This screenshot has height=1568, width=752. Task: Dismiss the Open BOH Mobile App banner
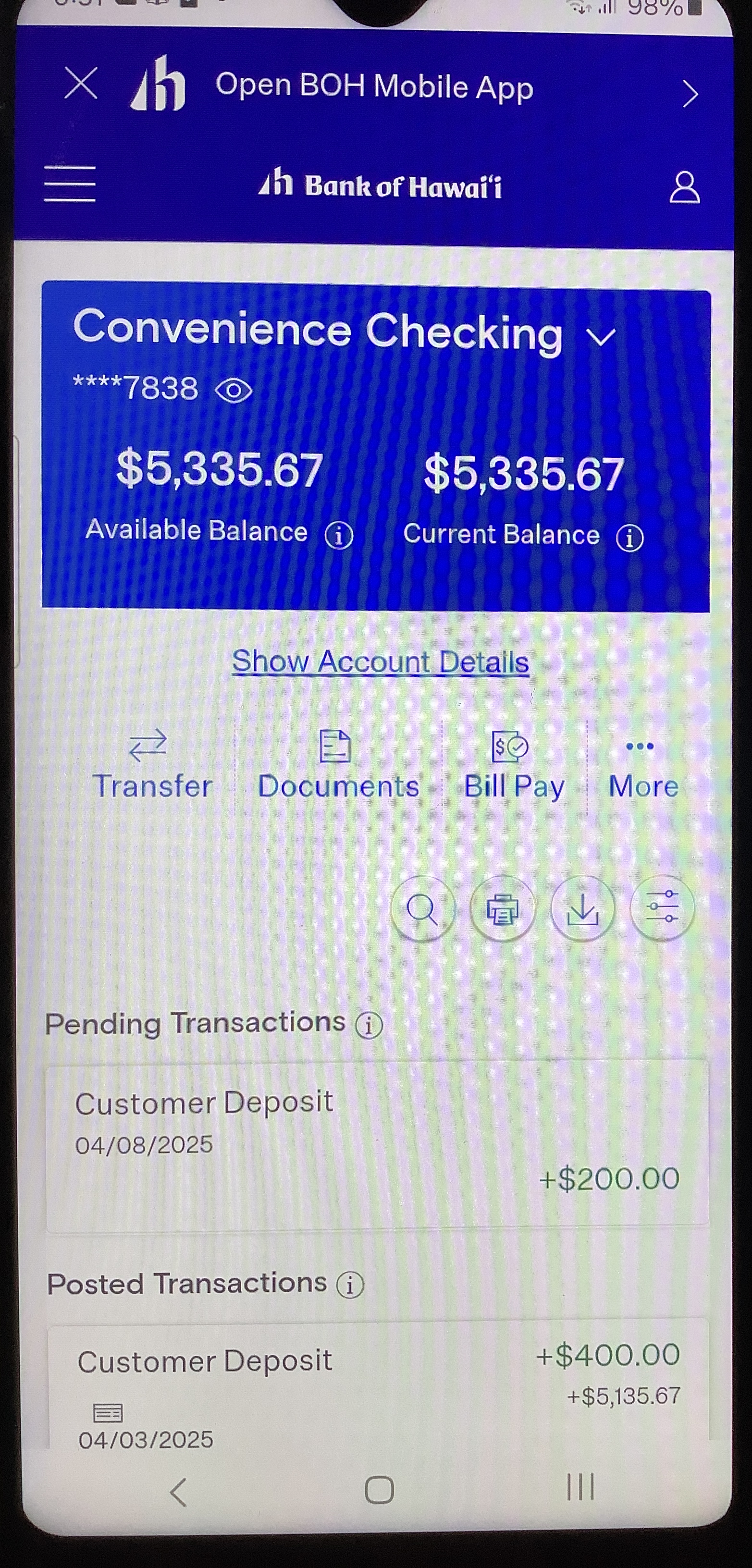(80, 84)
